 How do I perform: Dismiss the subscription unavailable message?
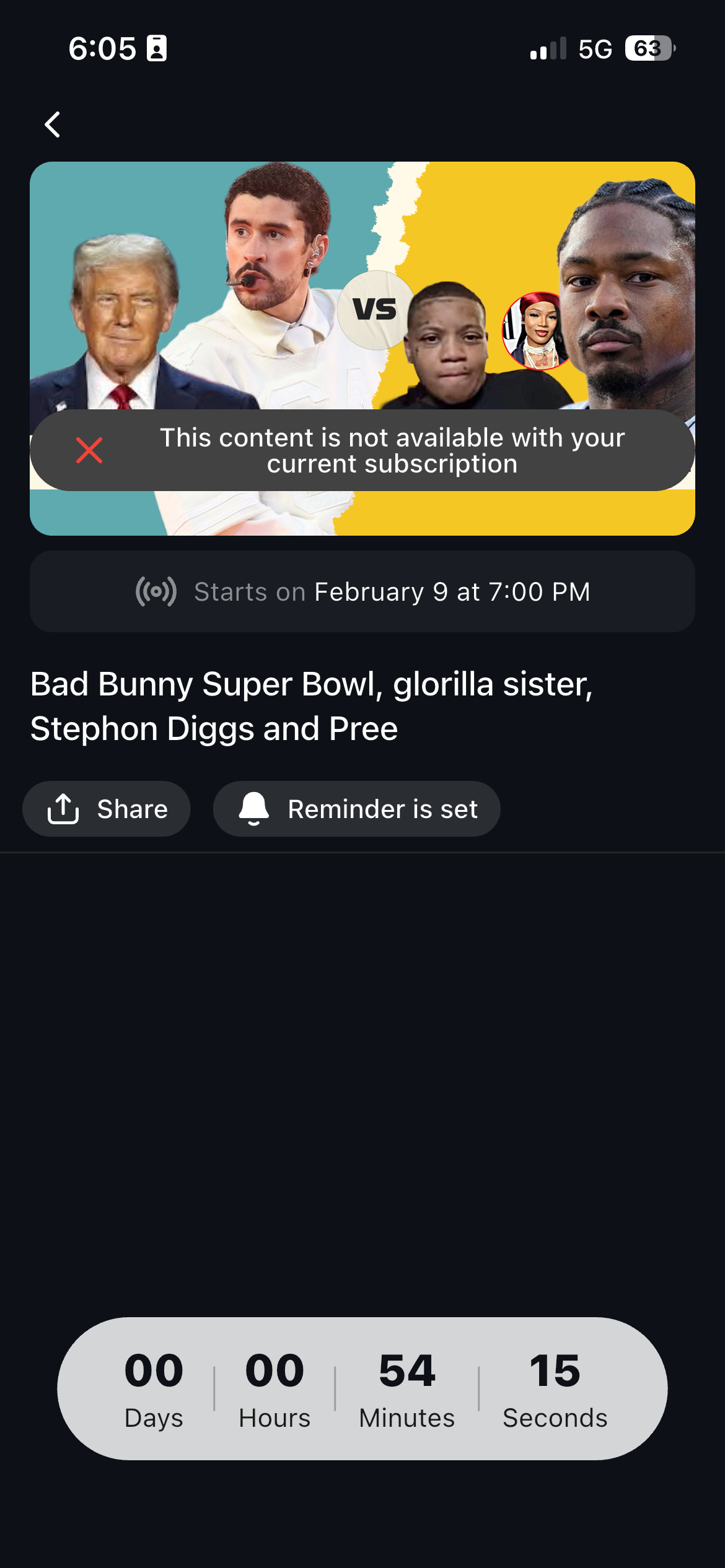click(89, 450)
